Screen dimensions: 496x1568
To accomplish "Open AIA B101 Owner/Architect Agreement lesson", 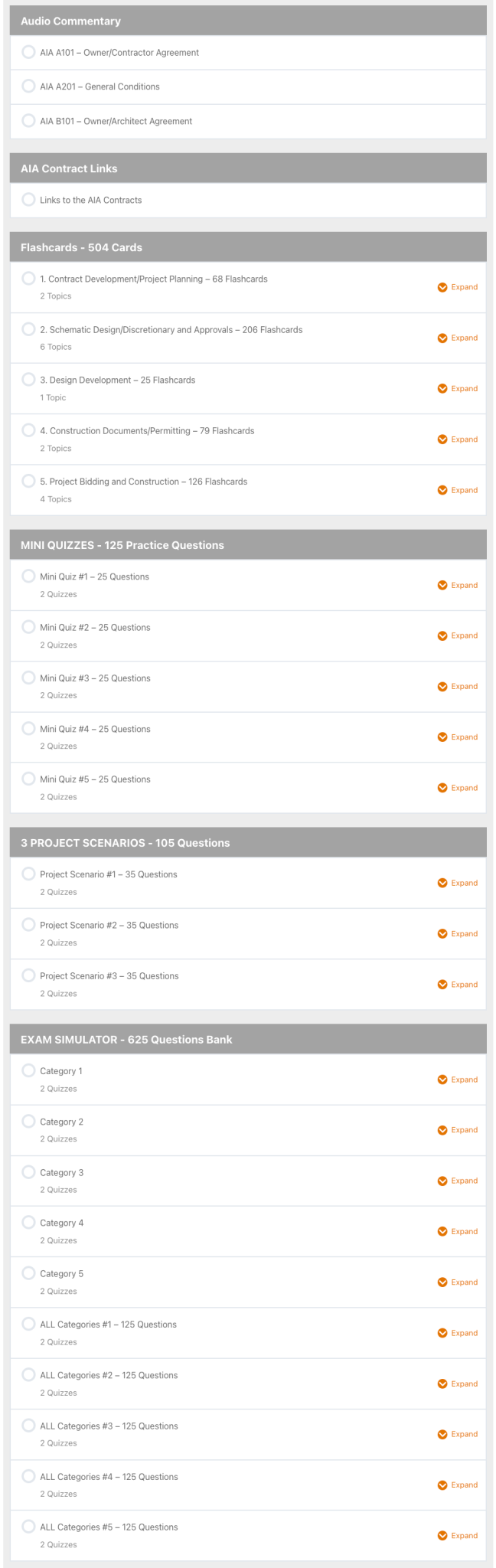I will pyautogui.click(x=116, y=121).
